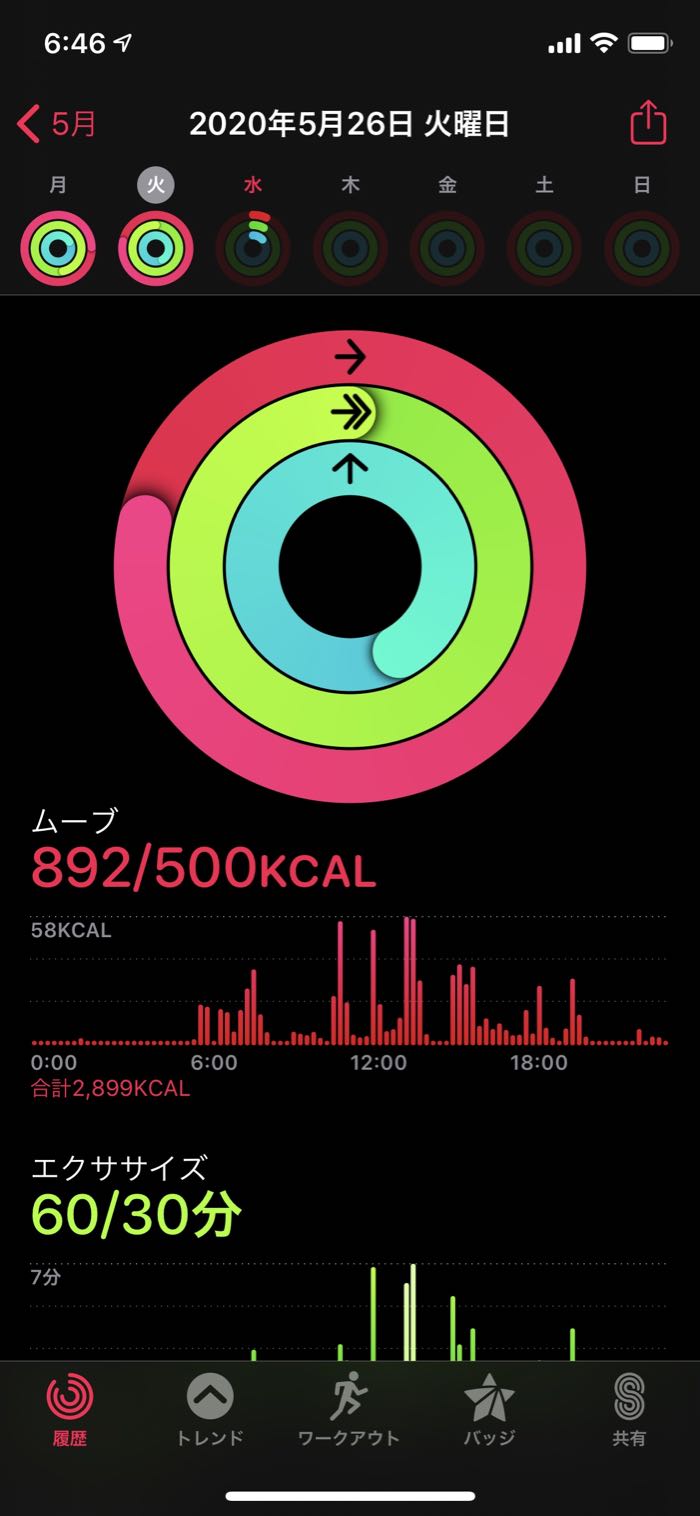The height and width of the screenshot is (1516, 700).
Task: Switch to the ワークアウト tab
Action: 349,1409
